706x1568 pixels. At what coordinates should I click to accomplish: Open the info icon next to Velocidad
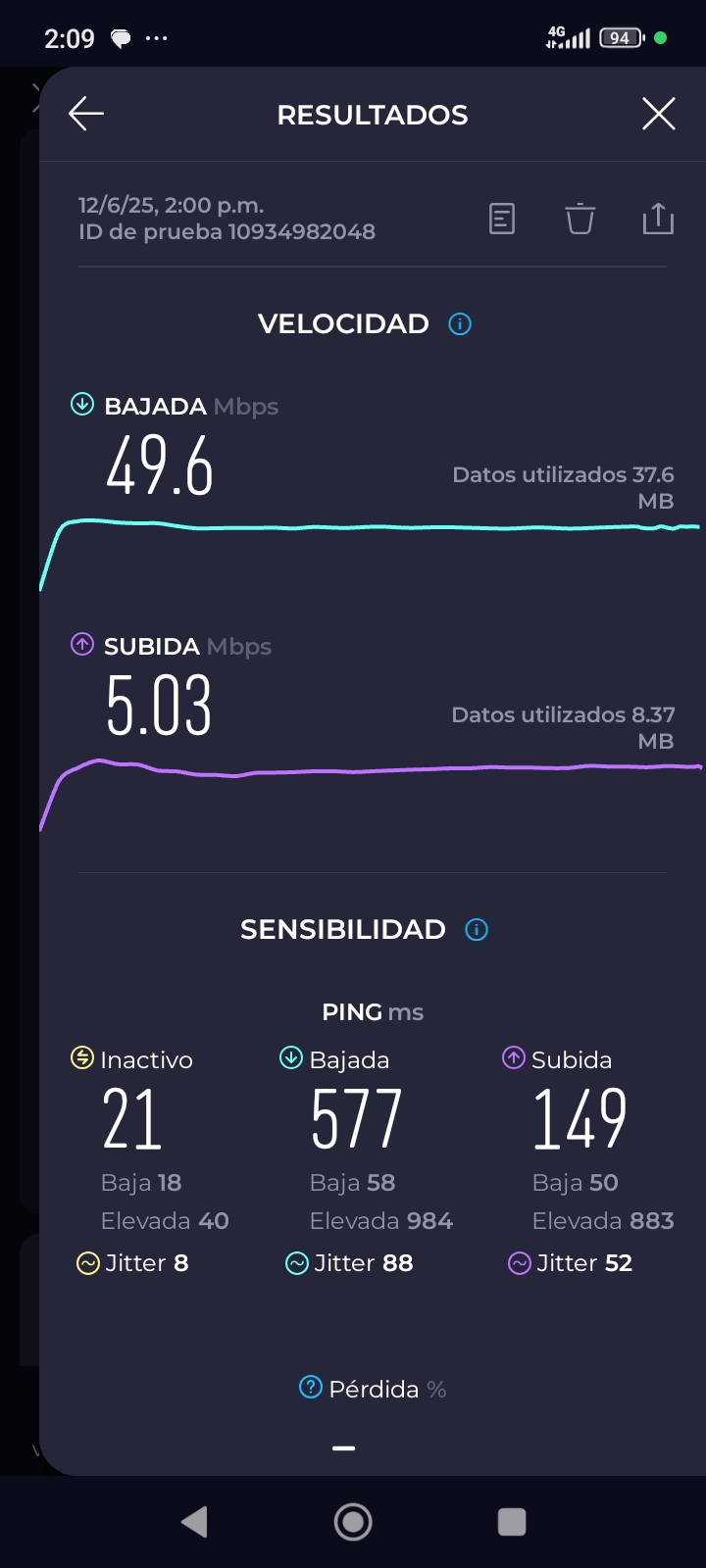tap(460, 323)
